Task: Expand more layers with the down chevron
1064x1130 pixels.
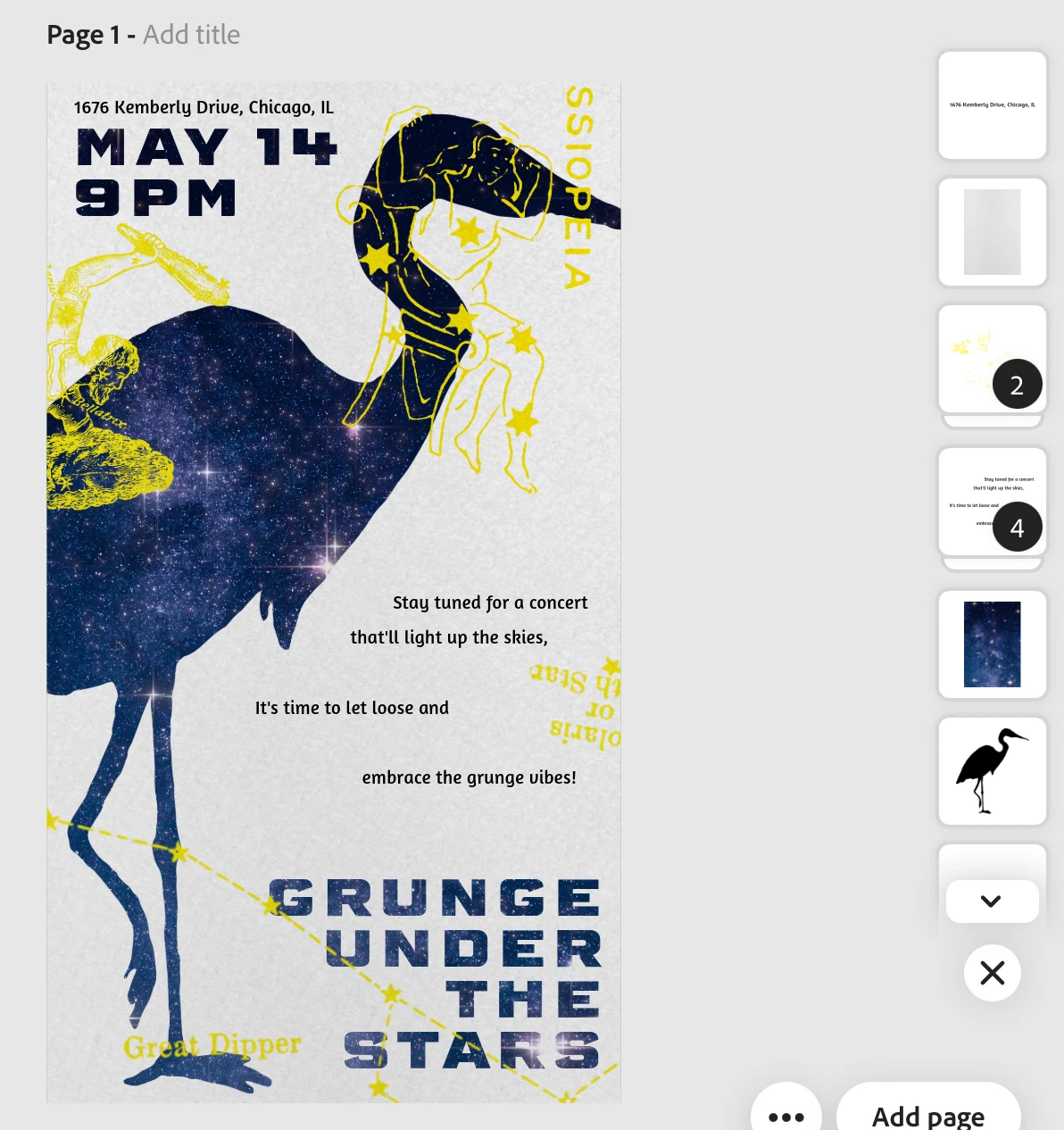Action: coord(992,902)
